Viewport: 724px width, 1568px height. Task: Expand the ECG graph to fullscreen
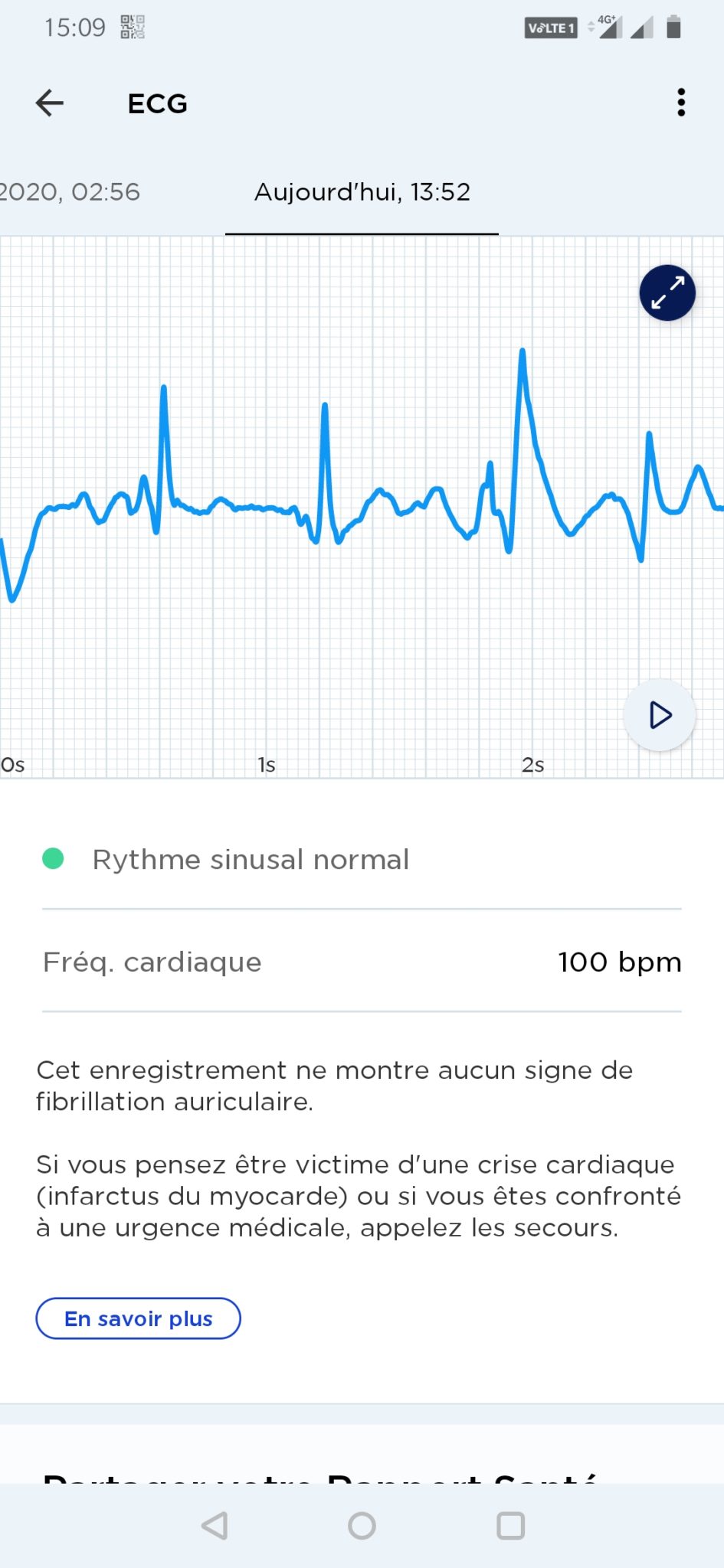tap(667, 292)
